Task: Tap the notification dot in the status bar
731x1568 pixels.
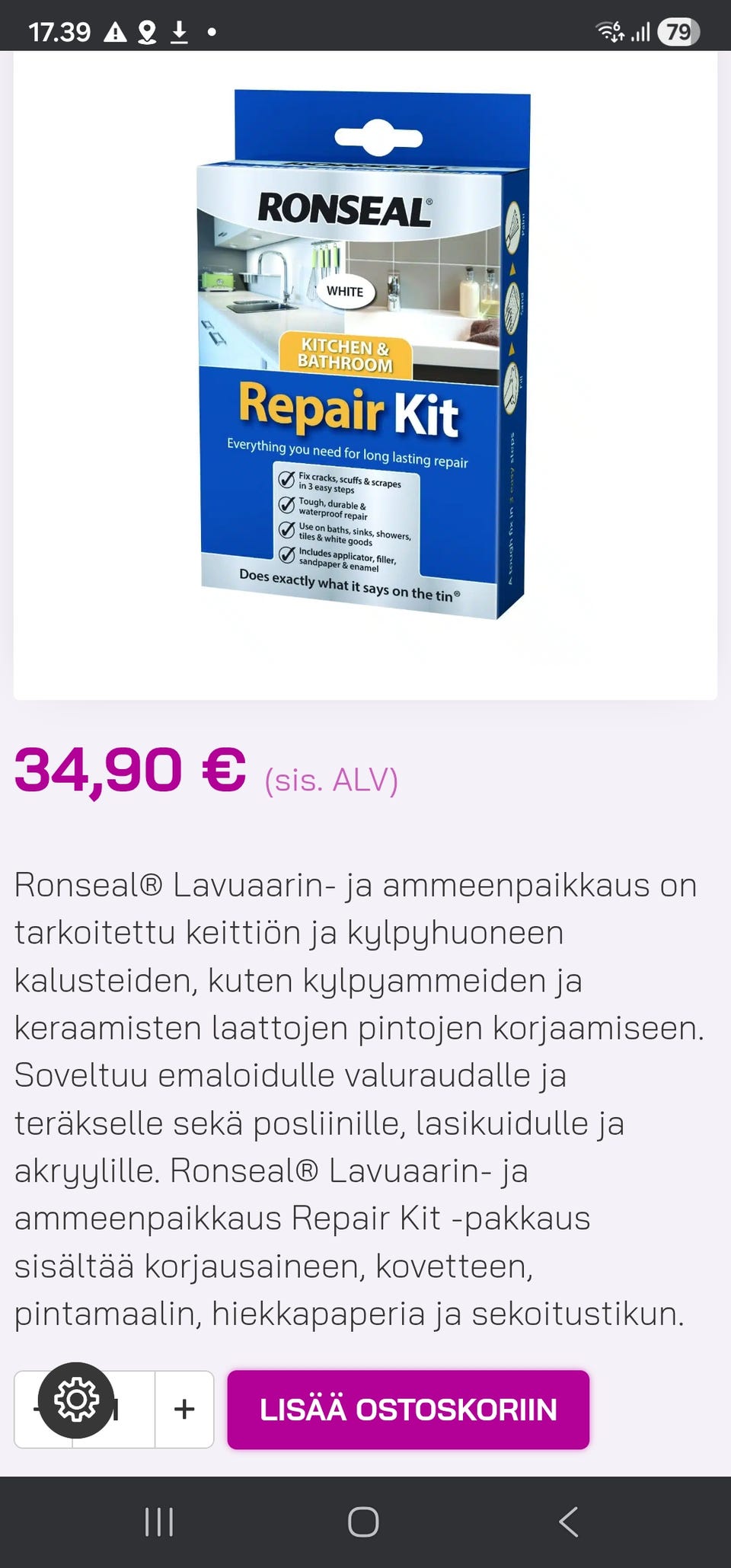Action: 211,34
